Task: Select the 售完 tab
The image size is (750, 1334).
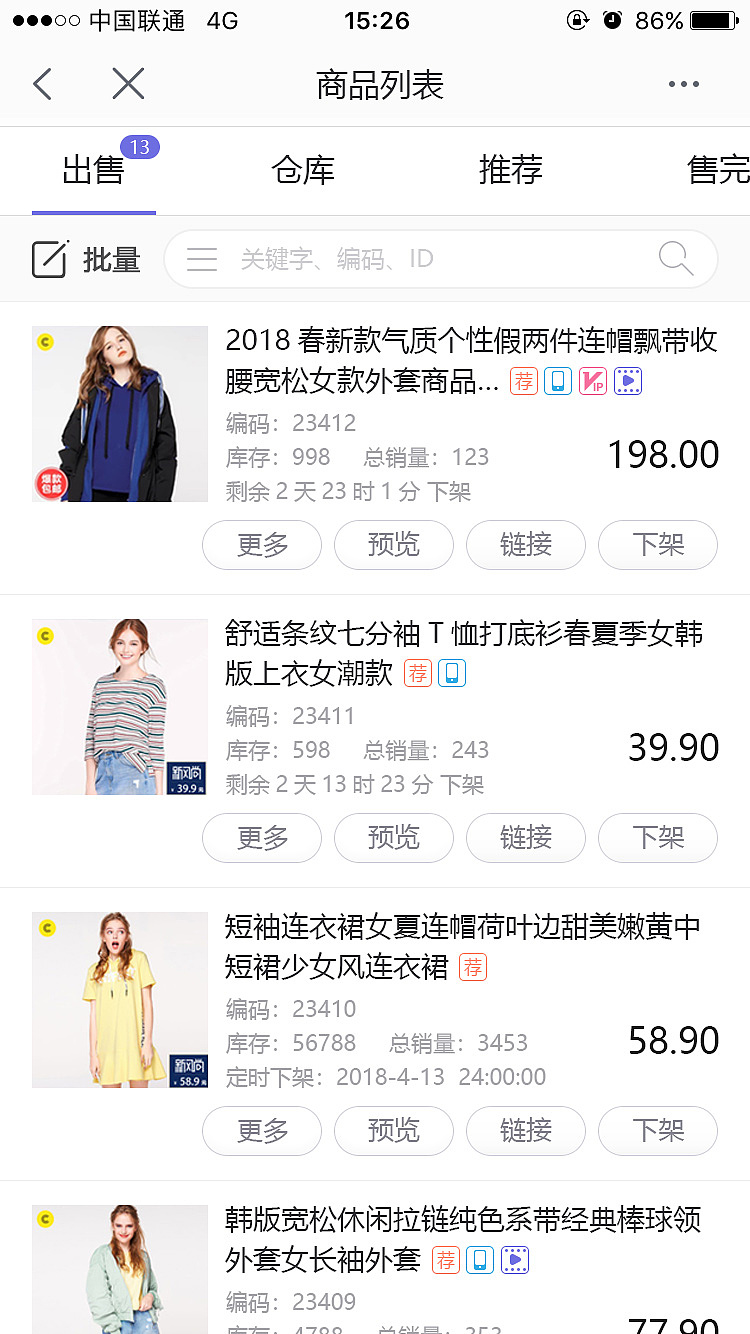Action: pos(717,170)
